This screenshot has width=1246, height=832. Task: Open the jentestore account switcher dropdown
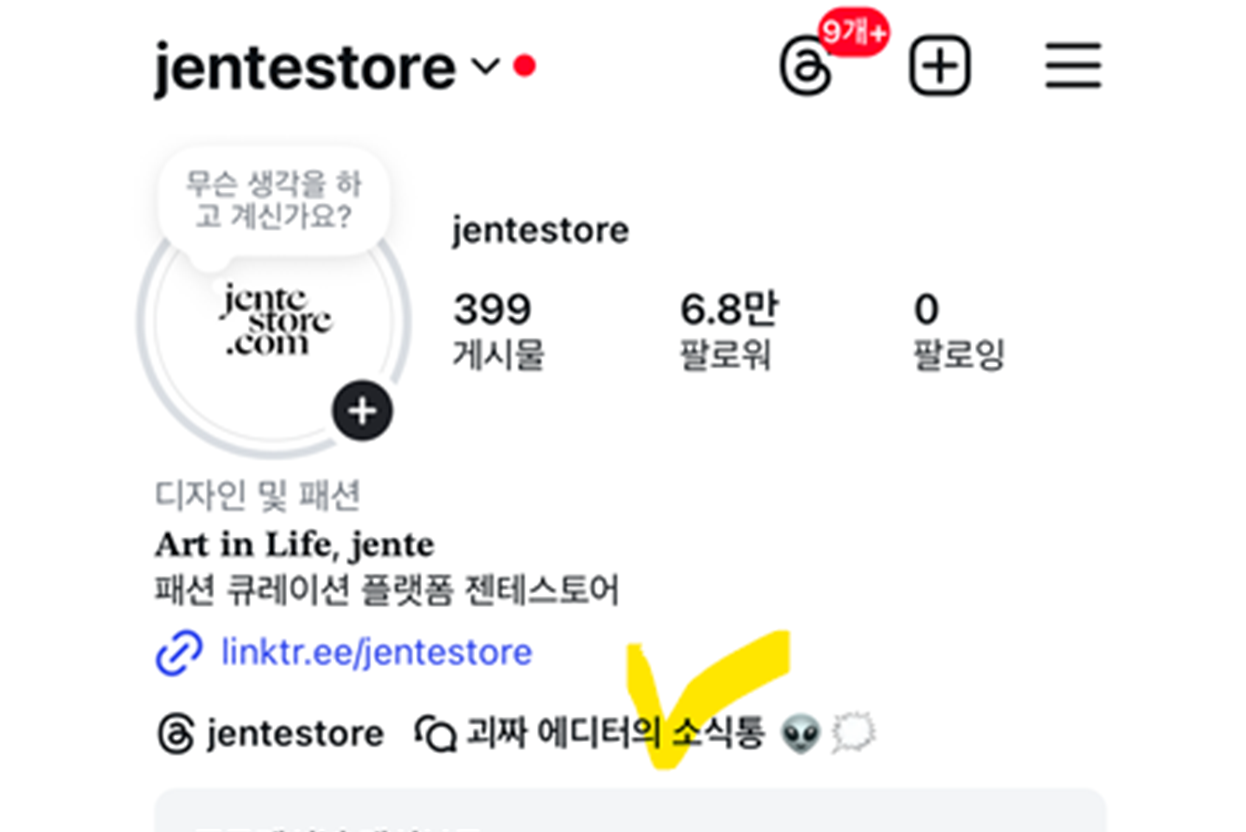[485, 67]
